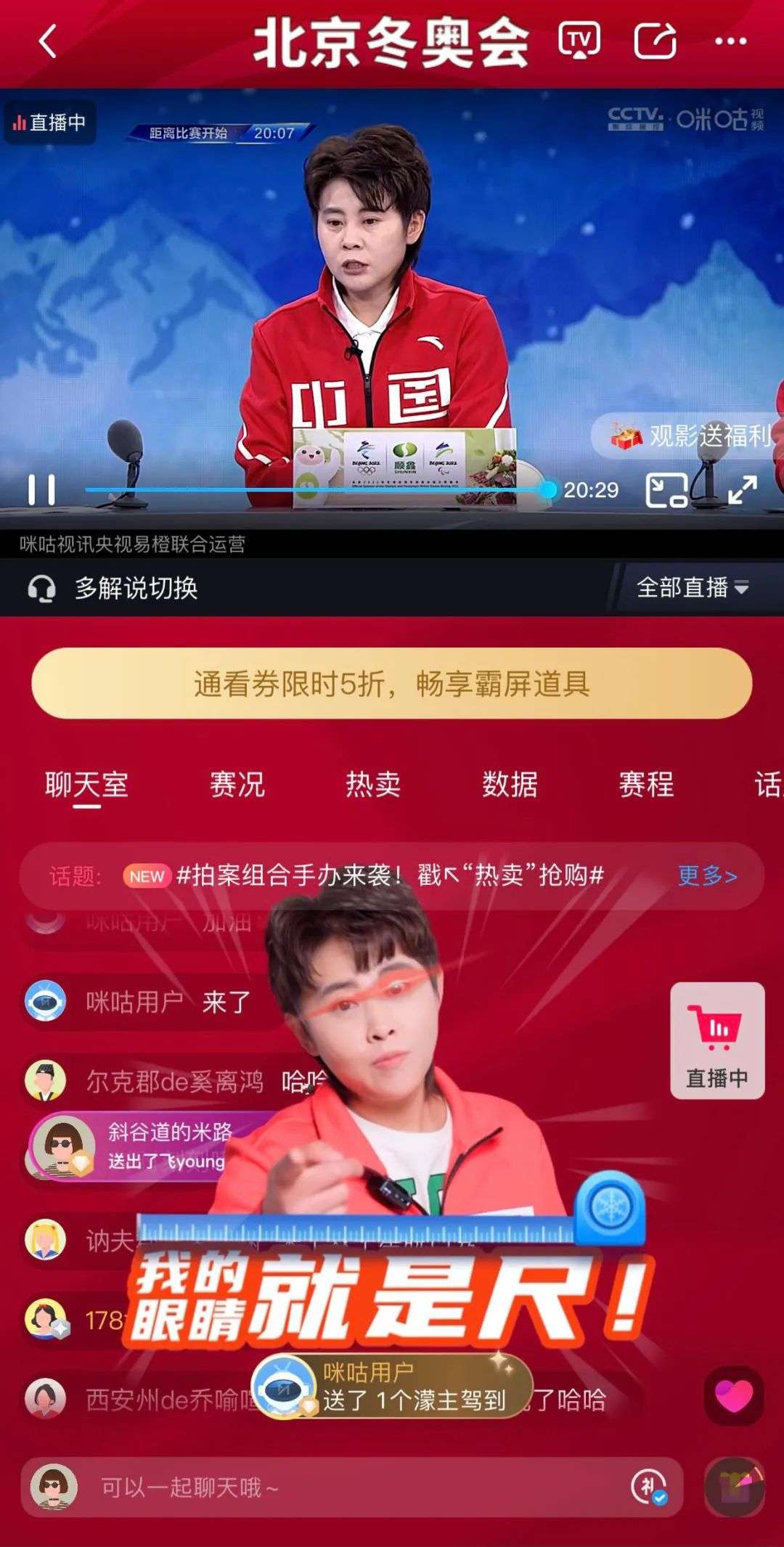Viewport: 784px width, 1547px height.
Task: Send a like with the heart
Action: [733, 1396]
